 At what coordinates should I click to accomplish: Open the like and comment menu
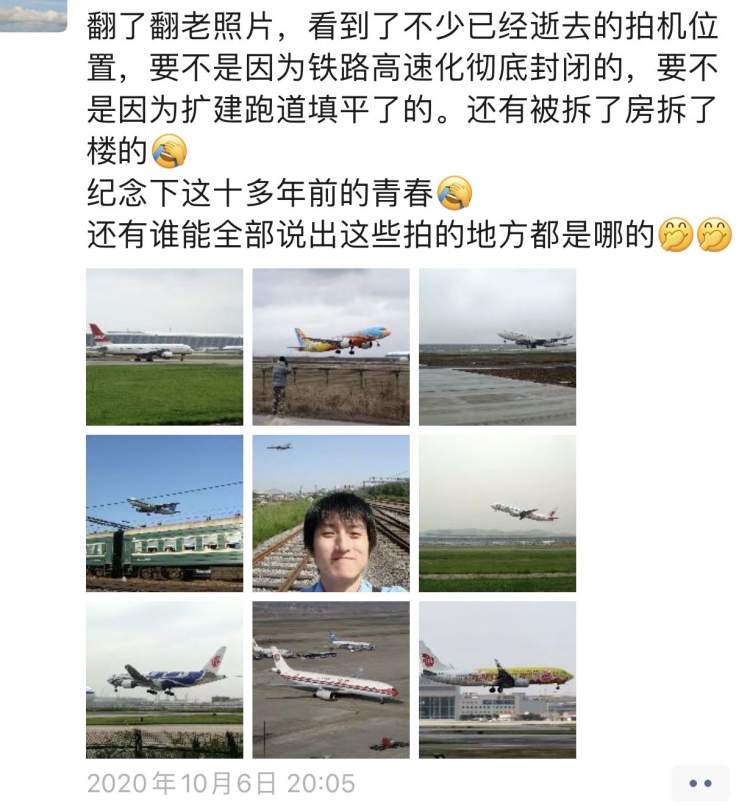700,783
